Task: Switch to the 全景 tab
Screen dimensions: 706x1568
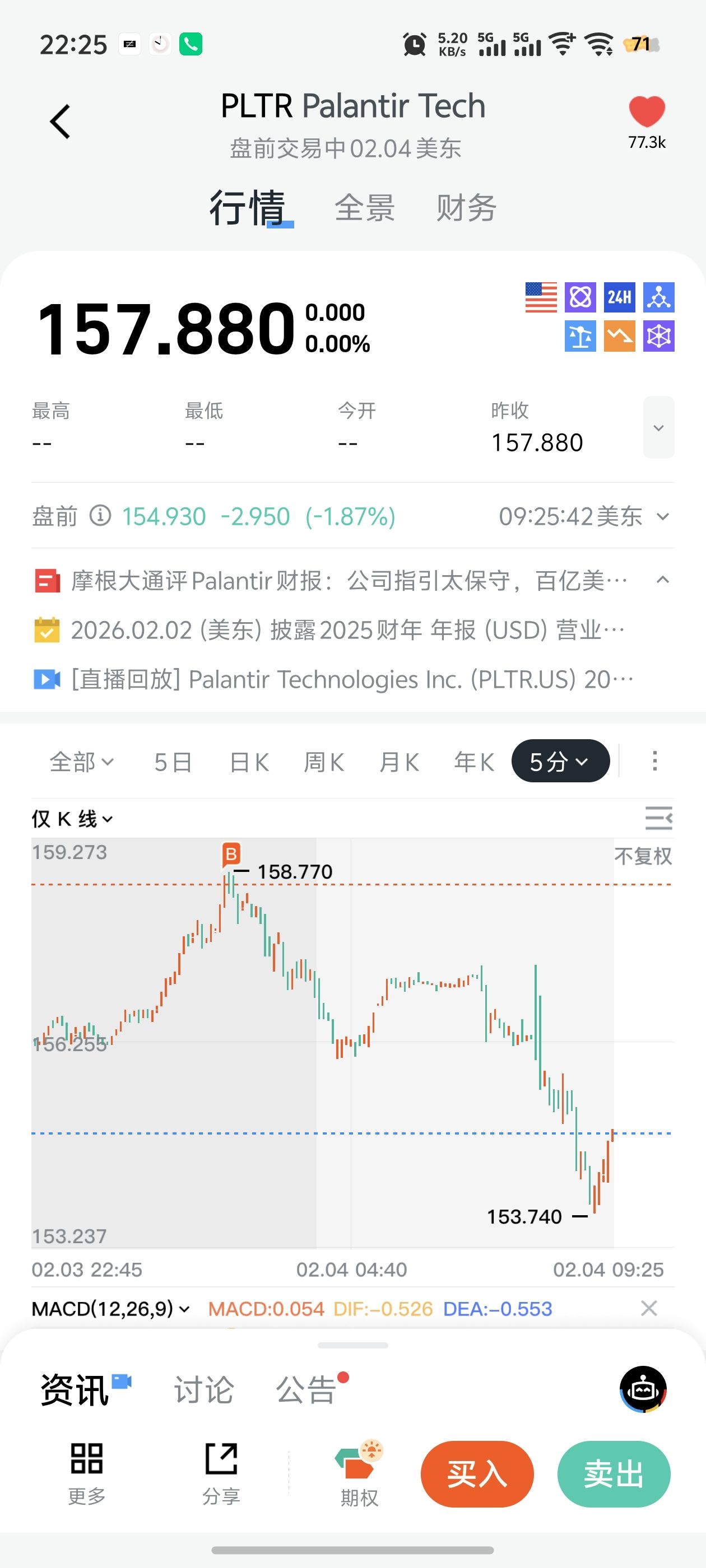Action: coord(364,208)
